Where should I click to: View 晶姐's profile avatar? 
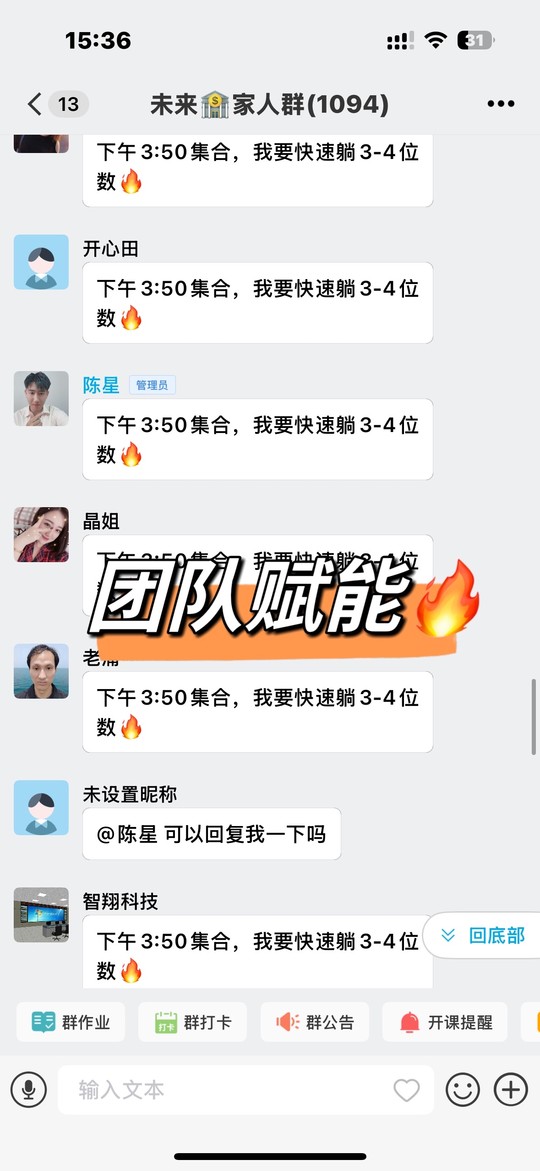pyautogui.click(x=41, y=535)
